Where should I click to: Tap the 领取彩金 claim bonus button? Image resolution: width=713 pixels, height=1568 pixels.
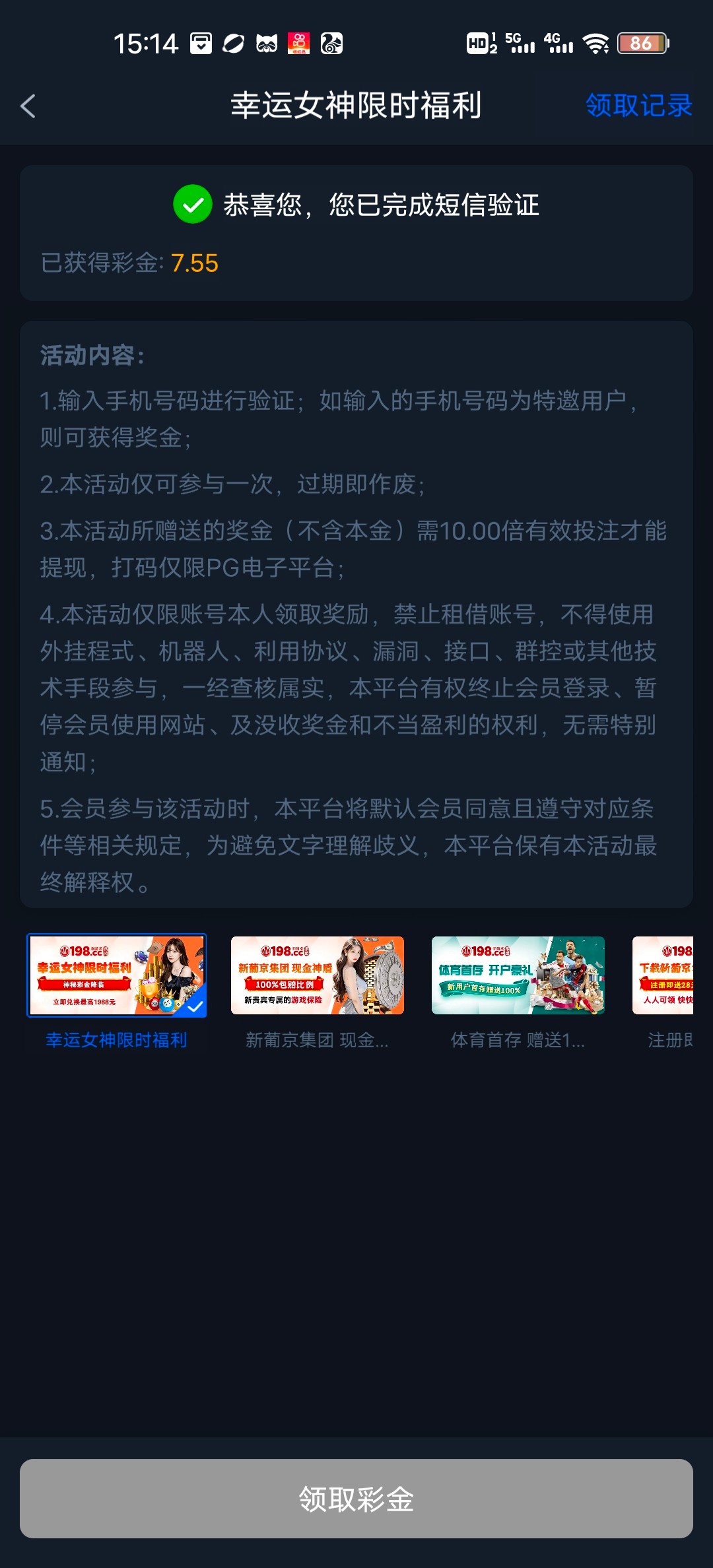tap(356, 1498)
